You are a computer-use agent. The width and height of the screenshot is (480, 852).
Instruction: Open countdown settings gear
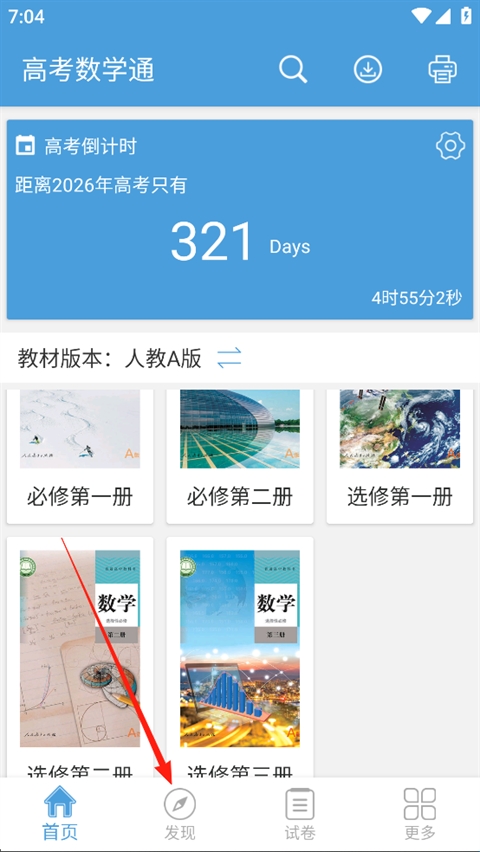(x=450, y=146)
